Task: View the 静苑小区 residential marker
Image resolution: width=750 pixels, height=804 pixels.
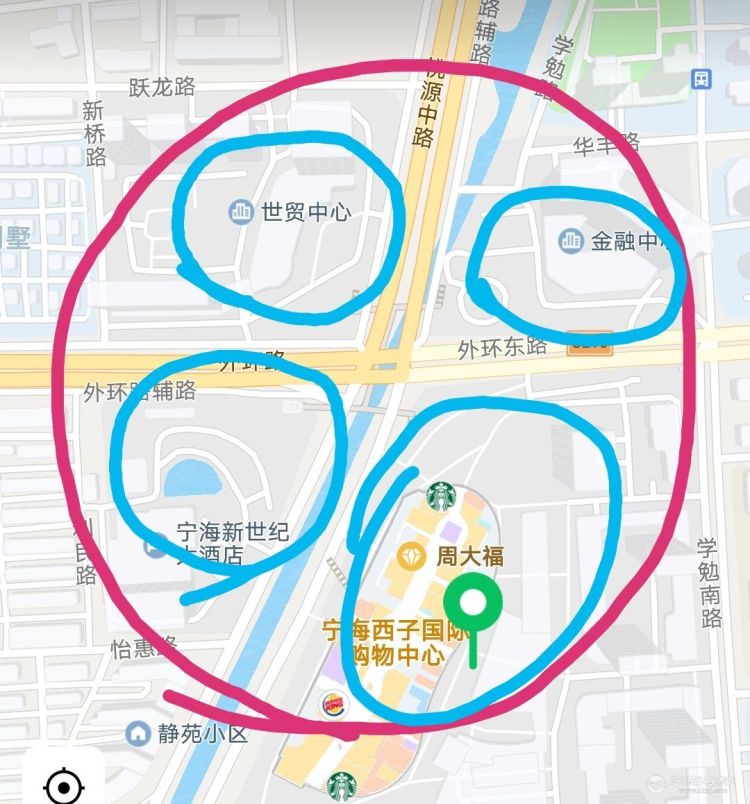Action: [x=137, y=733]
